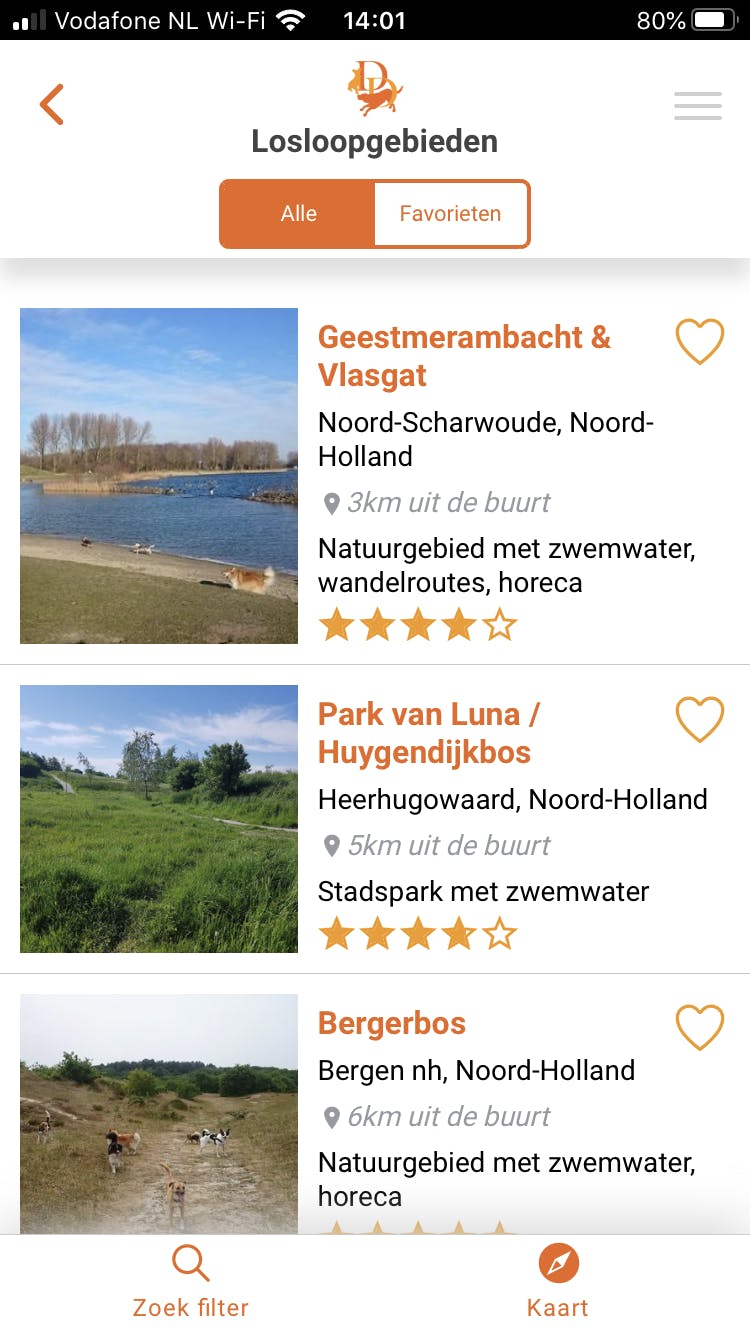Open the Bergerbos area card
Screen dimensions: 750x1334
coord(392,1024)
